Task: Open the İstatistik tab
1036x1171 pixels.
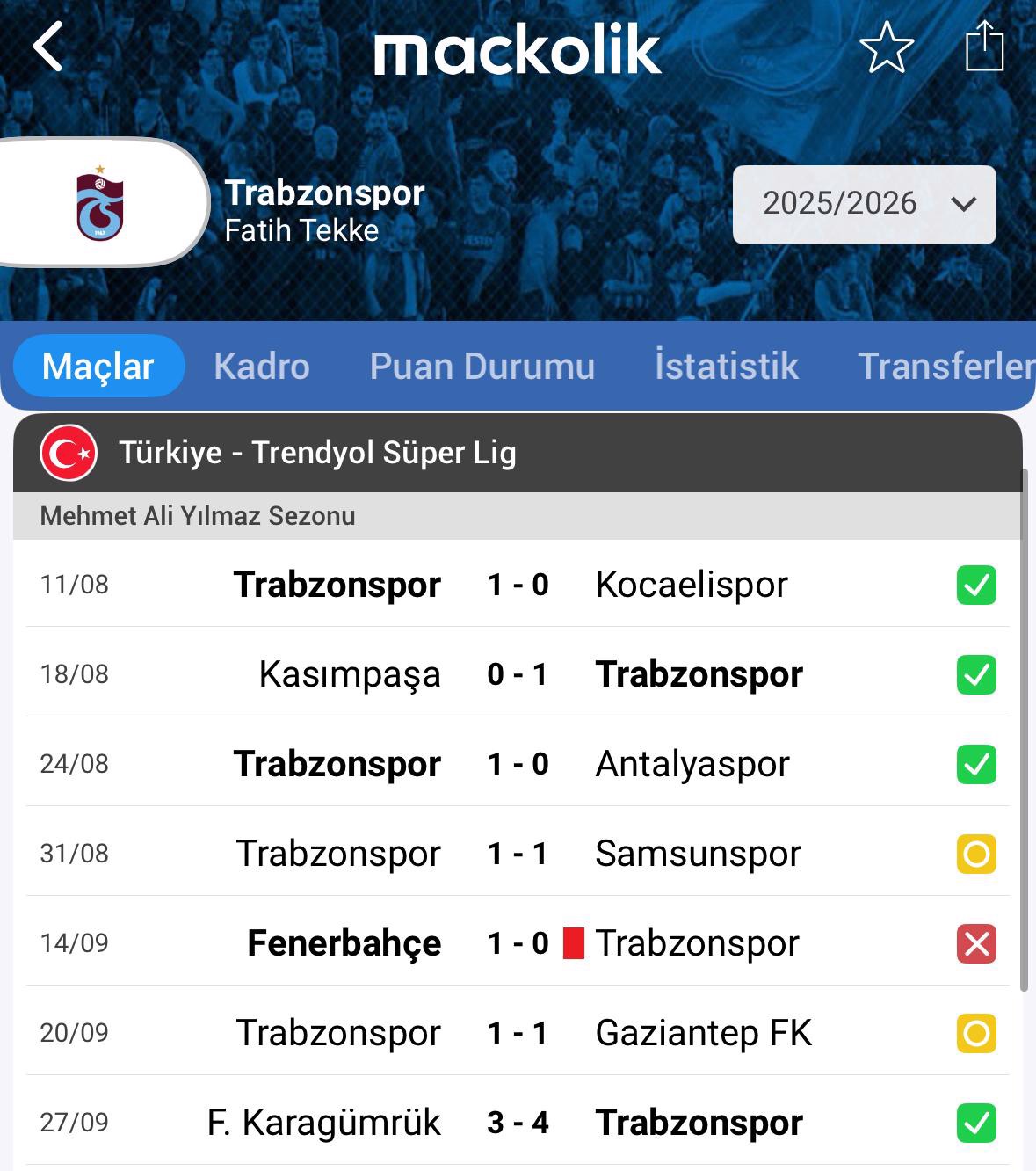Action: (x=726, y=366)
